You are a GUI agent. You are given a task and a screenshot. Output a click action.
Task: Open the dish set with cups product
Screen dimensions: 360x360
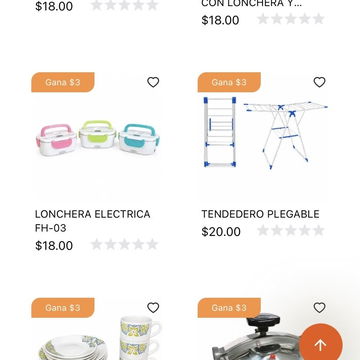pyautogui.click(x=99, y=338)
